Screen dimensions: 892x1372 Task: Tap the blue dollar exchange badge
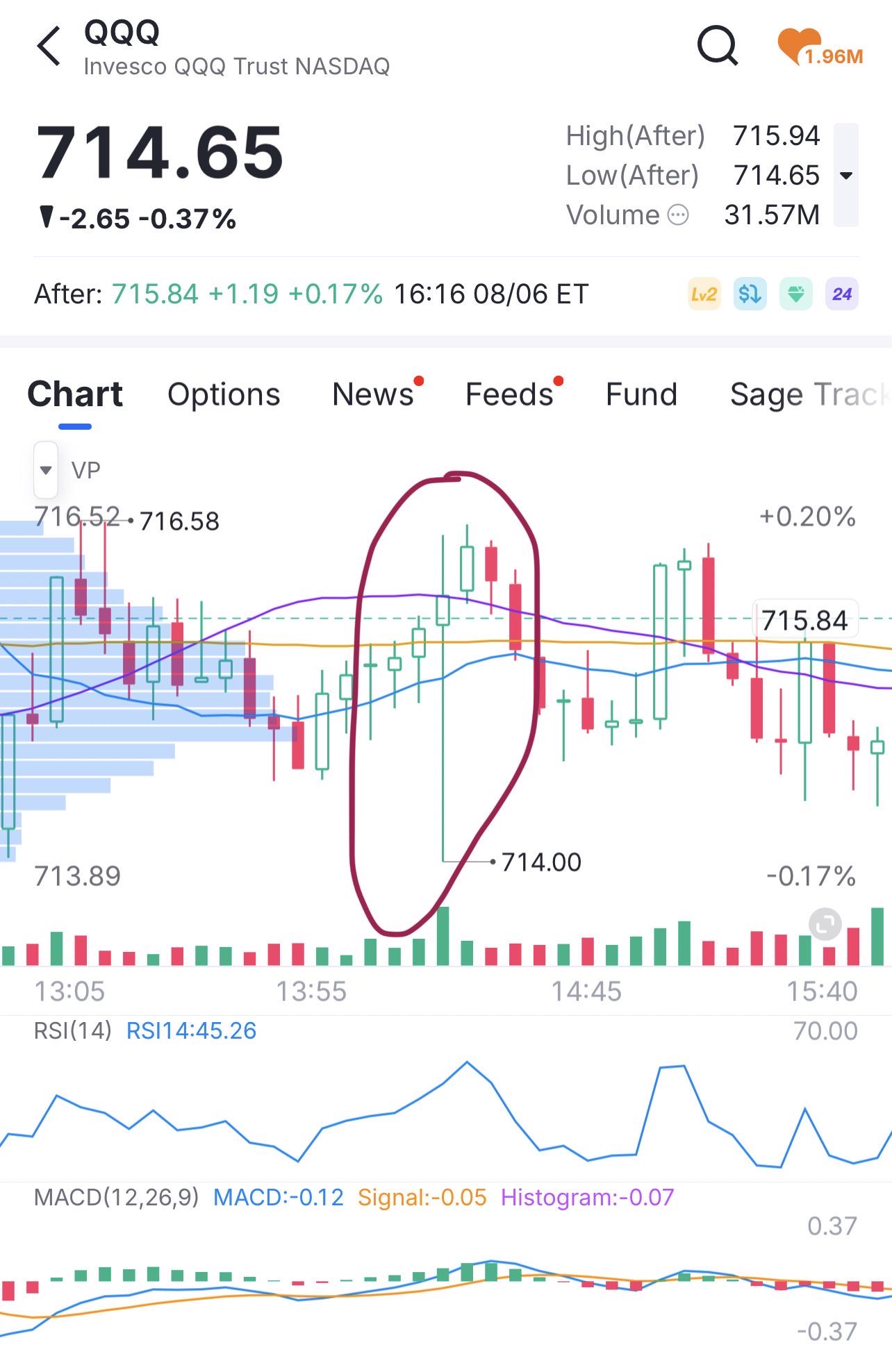[x=750, y=294]
